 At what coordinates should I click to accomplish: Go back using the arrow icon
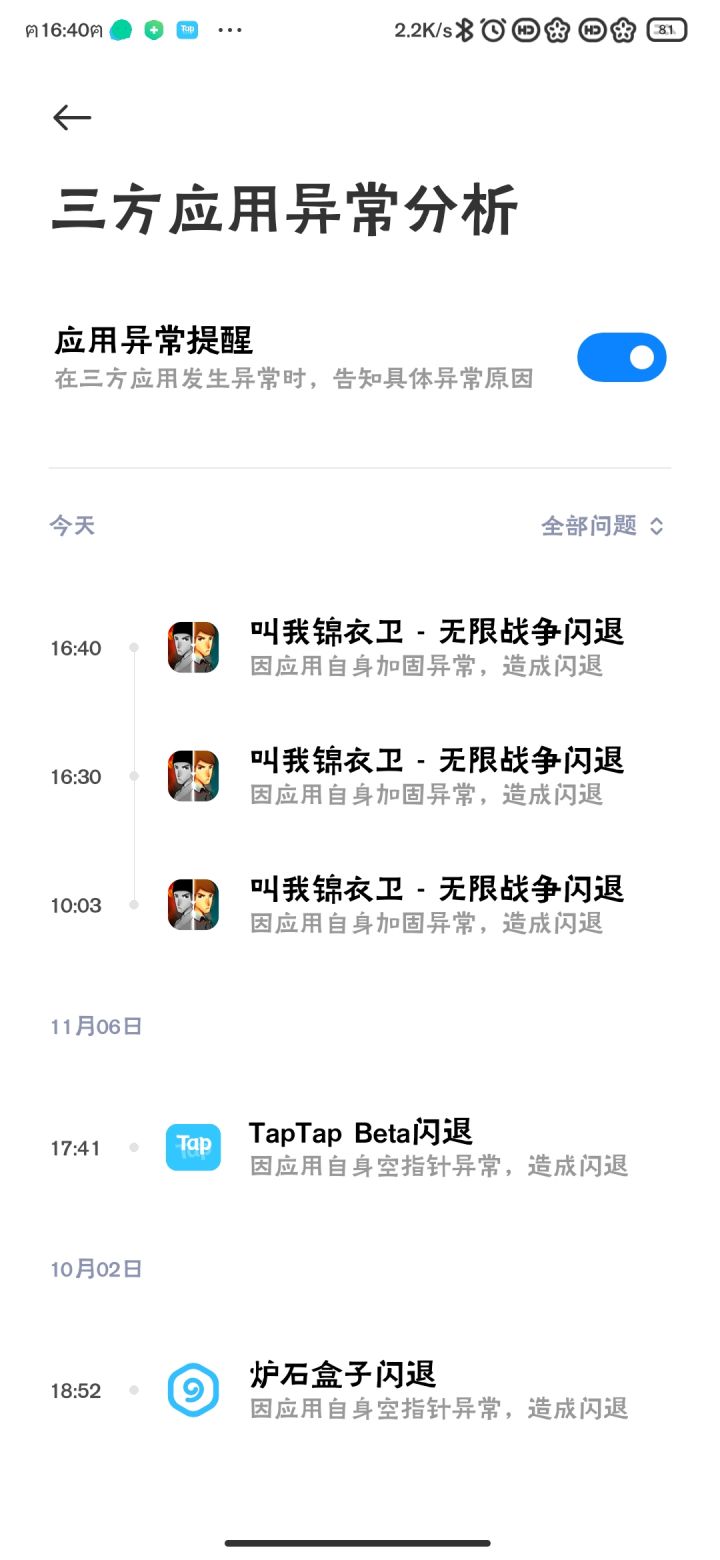[x=72, y=118]
